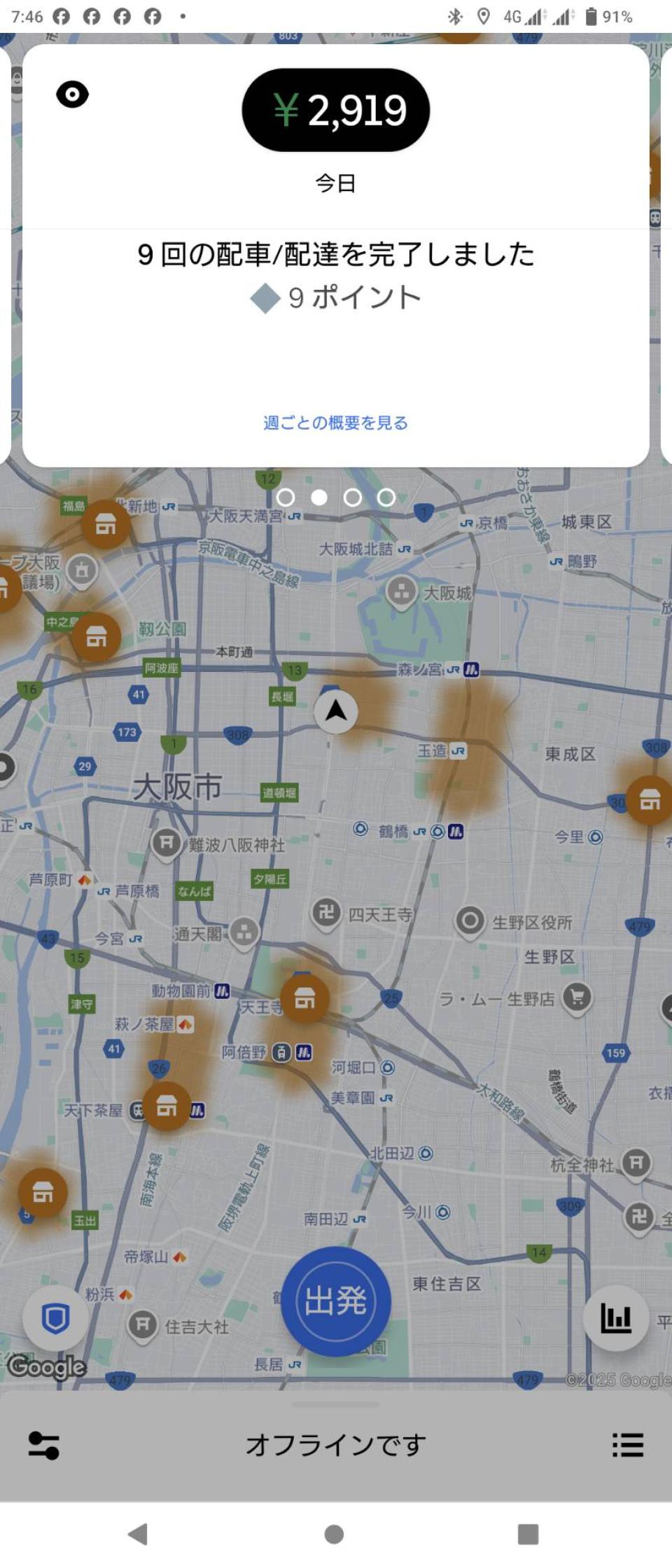The image size is (672, 1568).
Task: Open the weekly summary link
Action: click(x=335, y=423)
